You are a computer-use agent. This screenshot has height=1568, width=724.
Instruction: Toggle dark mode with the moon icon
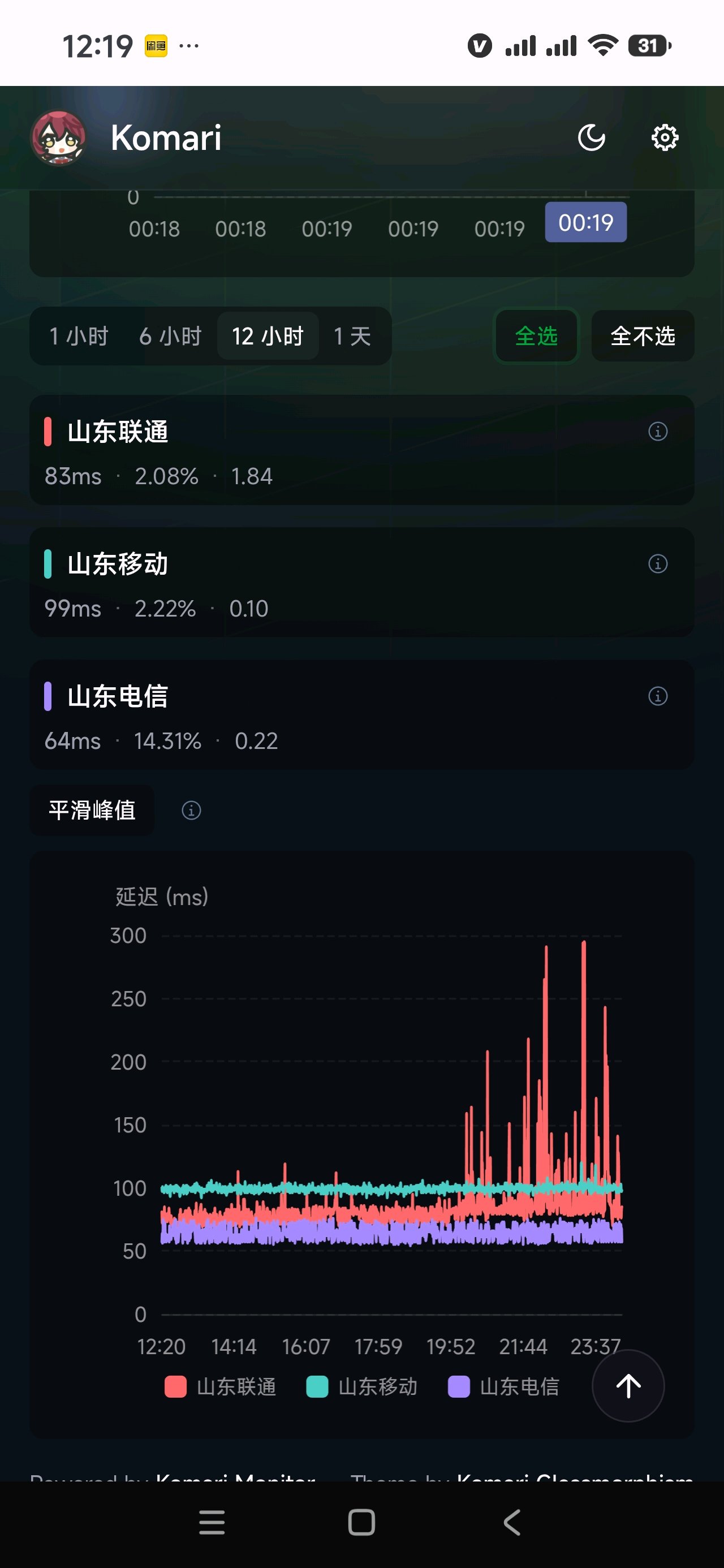coord(591,137)
